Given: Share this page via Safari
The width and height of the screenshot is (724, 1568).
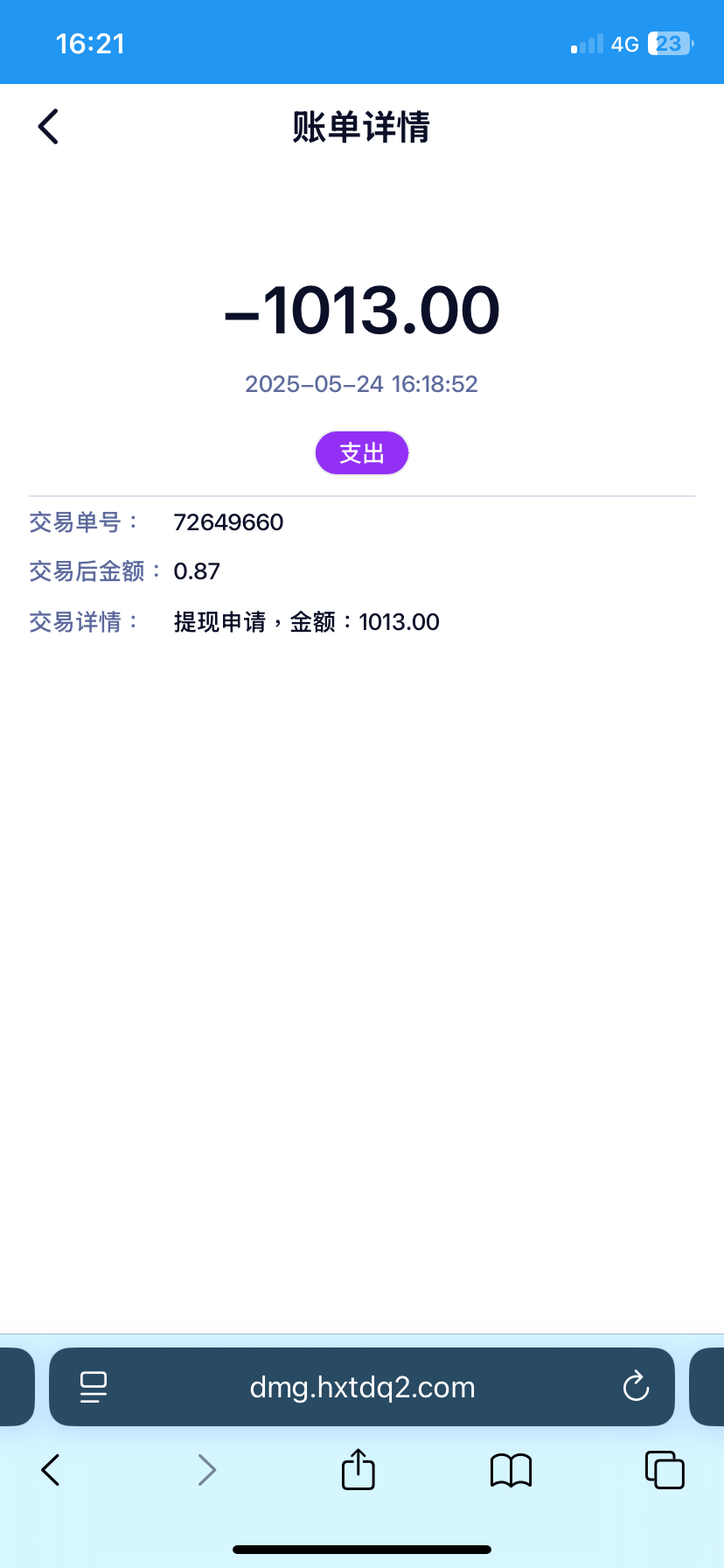Looking at the screenshot, I should [358, 1469].
